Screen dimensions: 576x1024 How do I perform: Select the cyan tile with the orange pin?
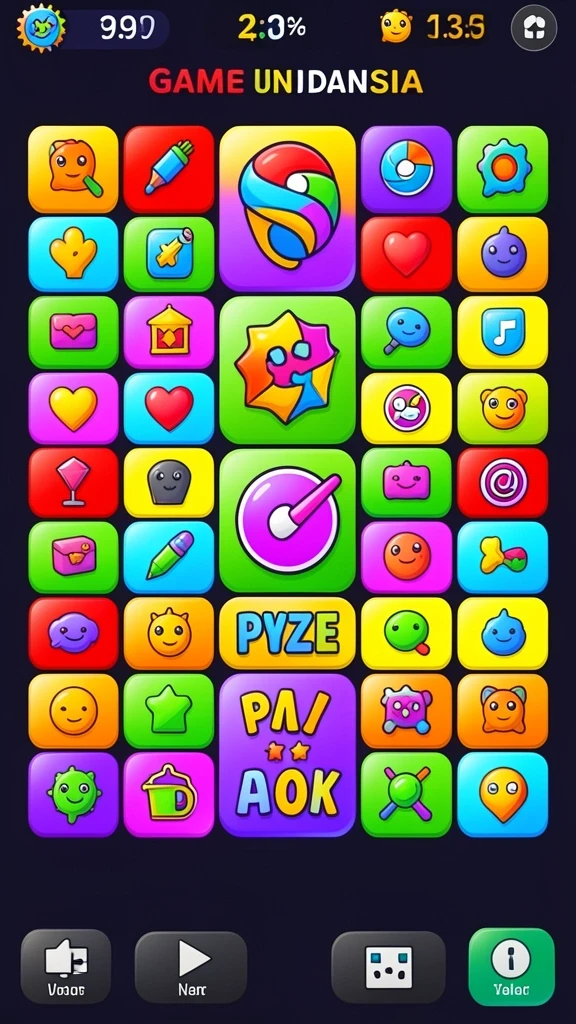(x=502, y=794)
